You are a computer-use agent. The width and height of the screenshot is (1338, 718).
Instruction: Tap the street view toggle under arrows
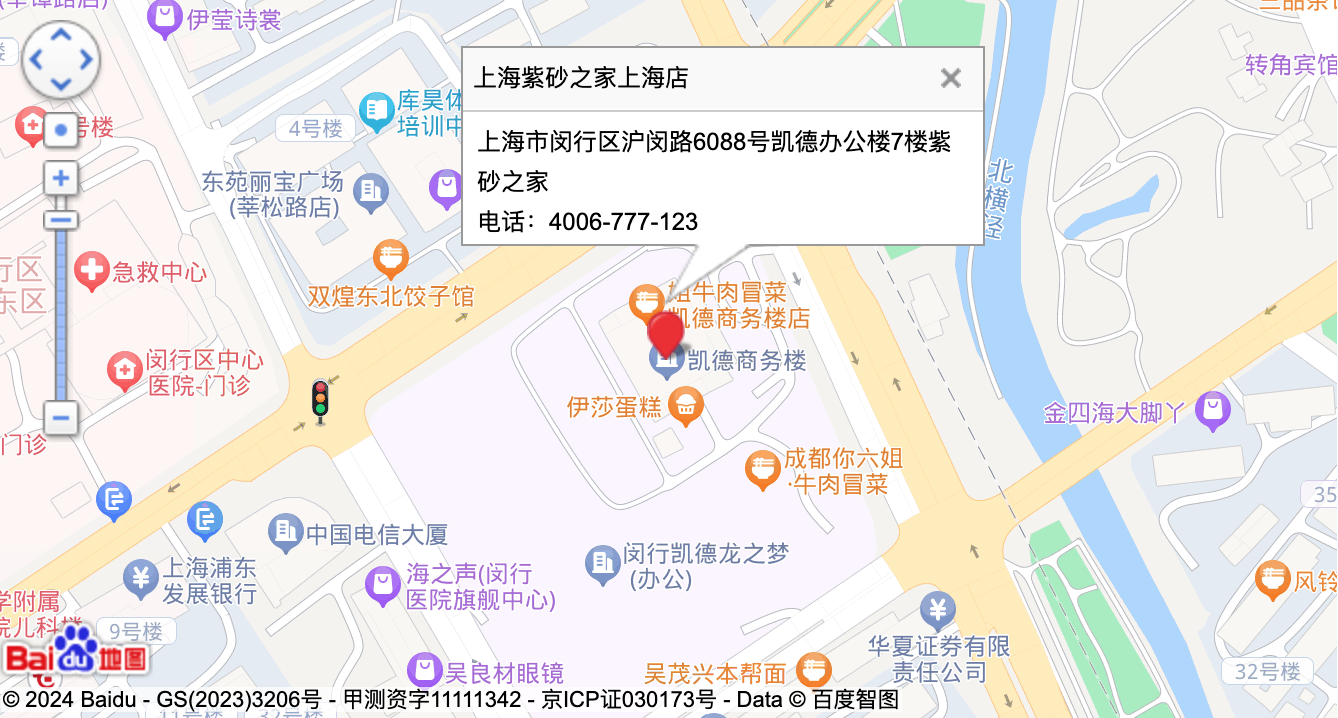tap(61, 129)
